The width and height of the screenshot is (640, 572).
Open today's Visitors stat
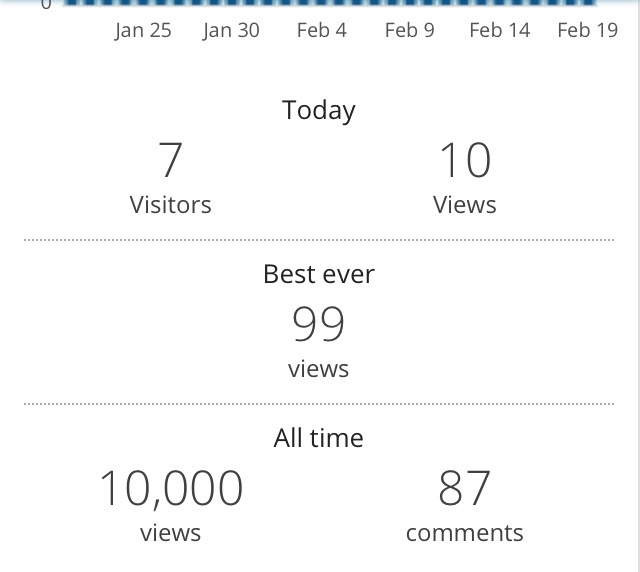(x=171, y=177)
